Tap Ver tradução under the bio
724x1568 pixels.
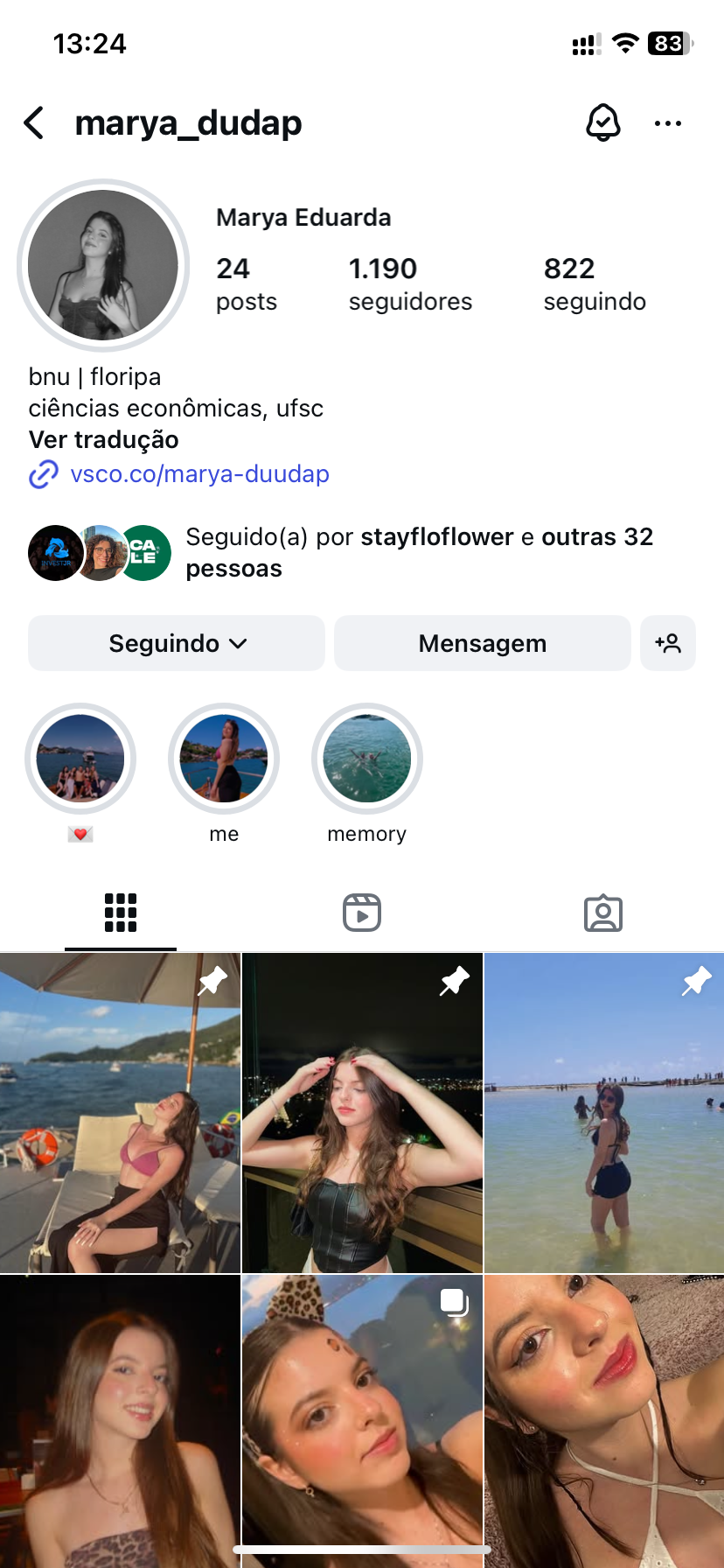click(x=103, y=439)
